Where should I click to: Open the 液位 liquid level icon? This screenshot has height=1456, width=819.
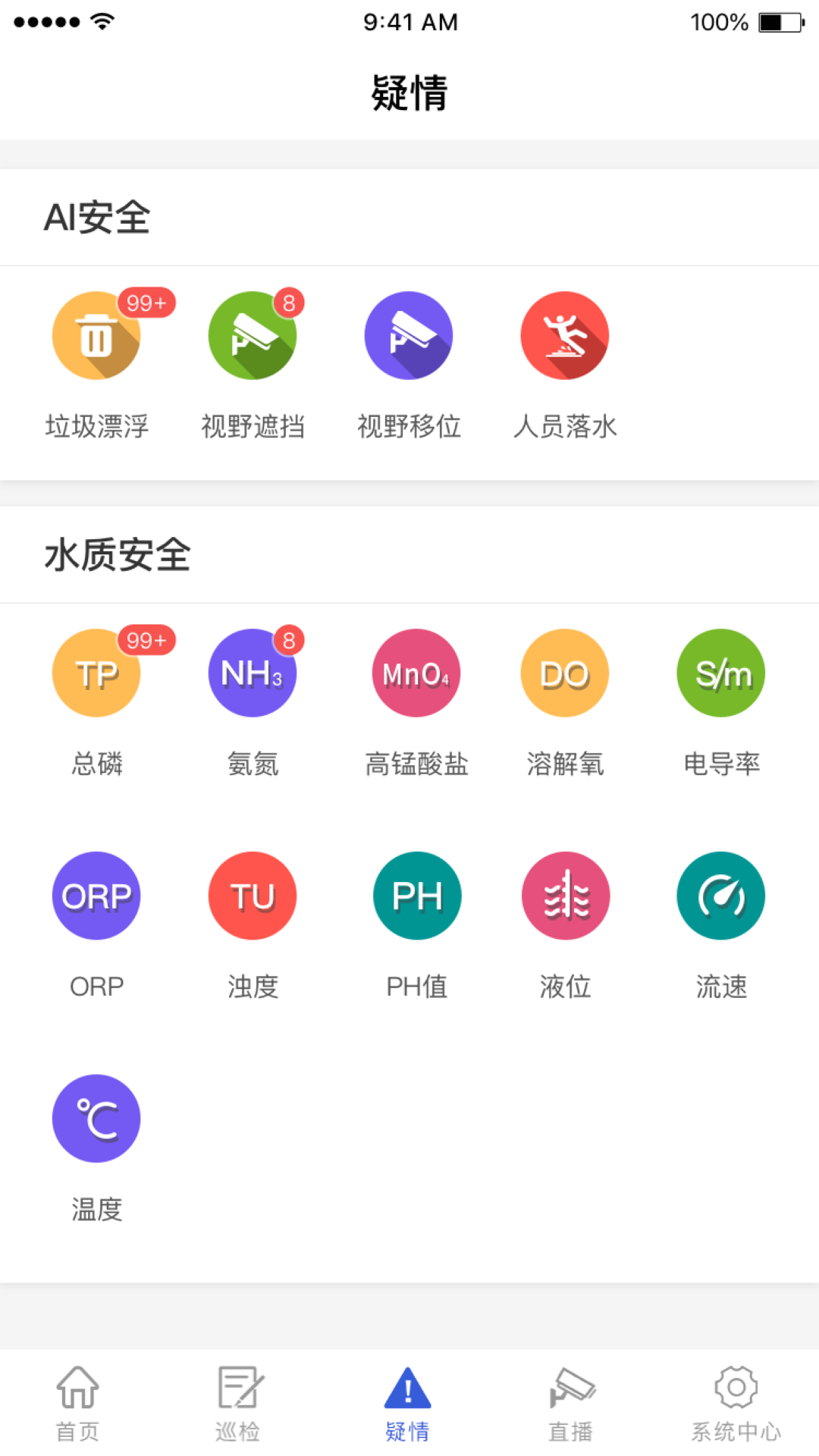tap(564, 896)
